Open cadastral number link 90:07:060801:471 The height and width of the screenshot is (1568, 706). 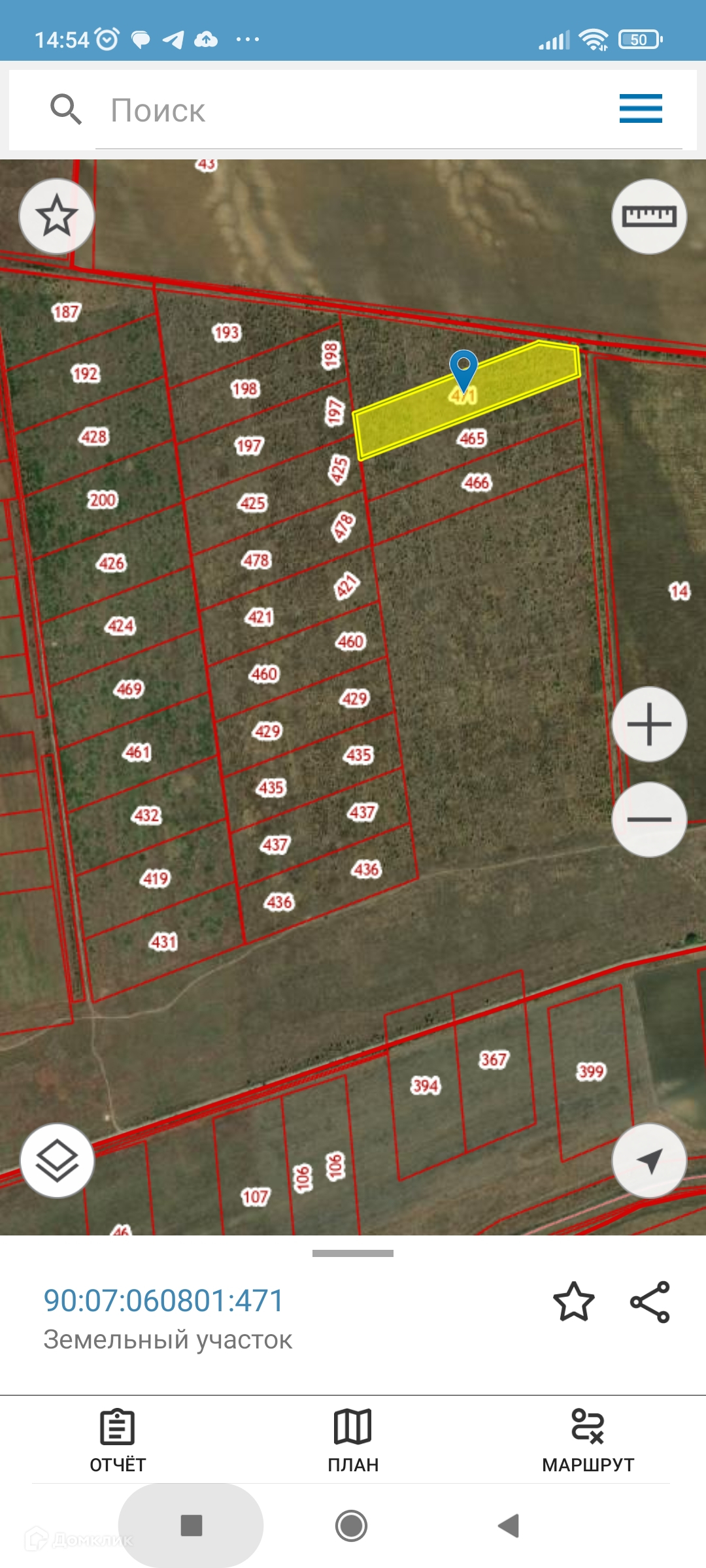(x=163, y=1300)
